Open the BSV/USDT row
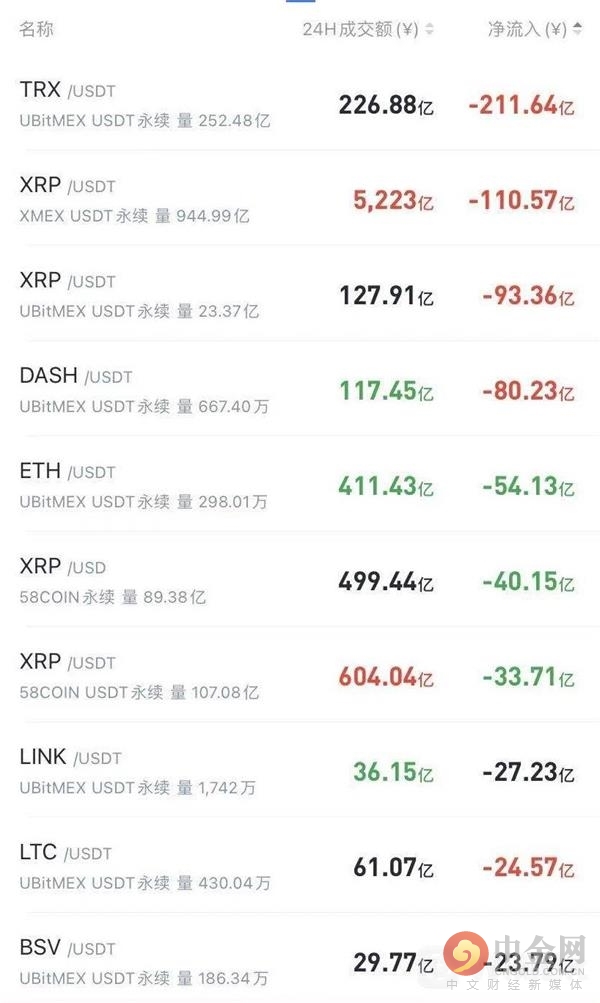The image size is (600, 1003). pyautogui.click(x=300, y=960)
